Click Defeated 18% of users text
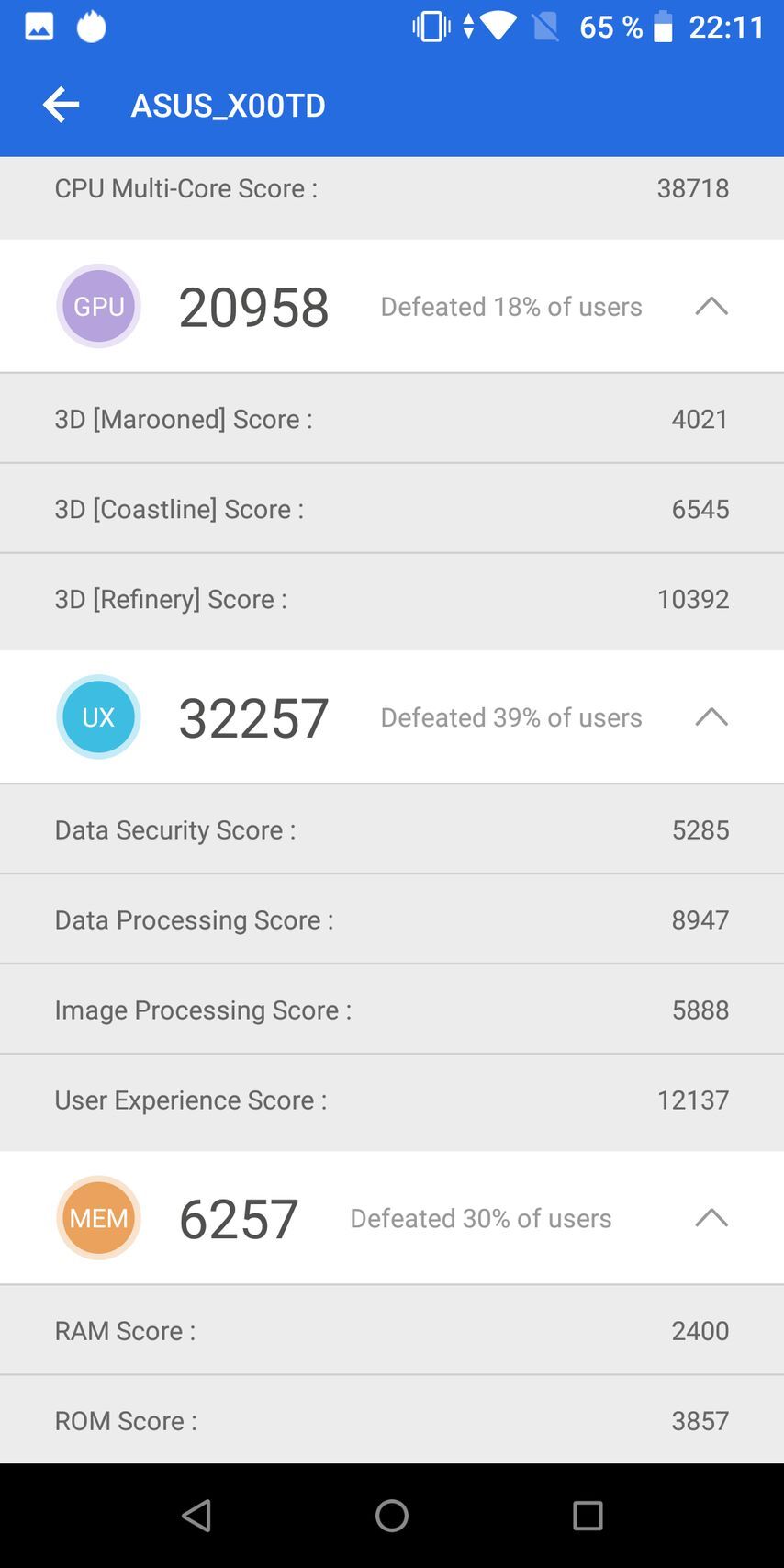Image resolution: width=784 pixels, height=1568 pixels. (x=510, y=307)
